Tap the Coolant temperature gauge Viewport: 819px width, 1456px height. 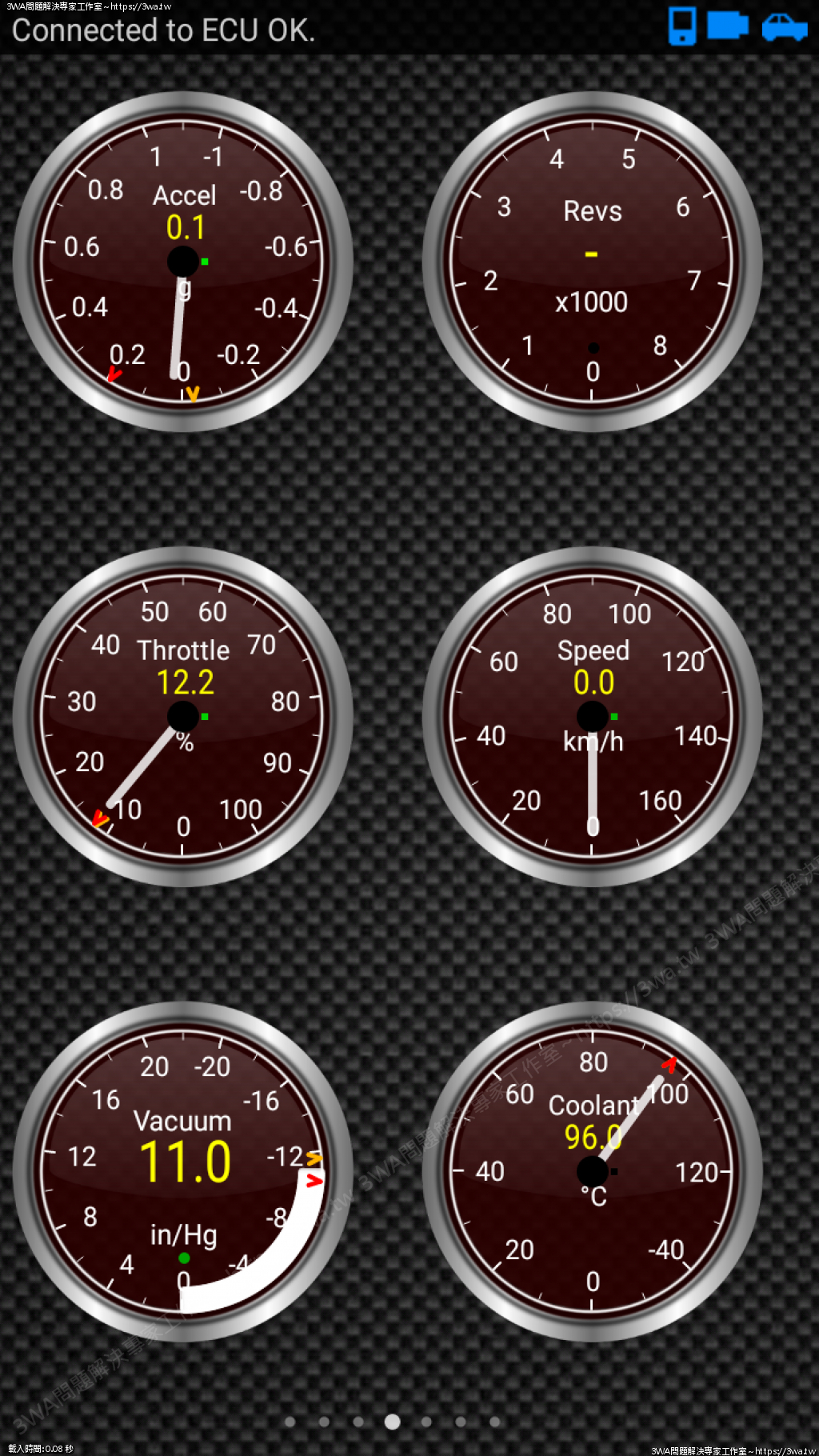pos(593,1172)
